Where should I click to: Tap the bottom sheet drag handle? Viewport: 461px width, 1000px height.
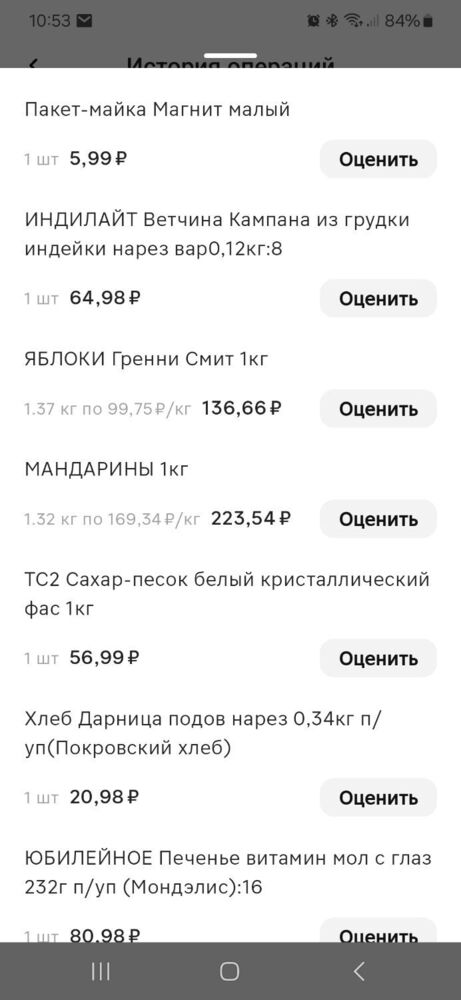pyautogui.click(x=230, y=56)
